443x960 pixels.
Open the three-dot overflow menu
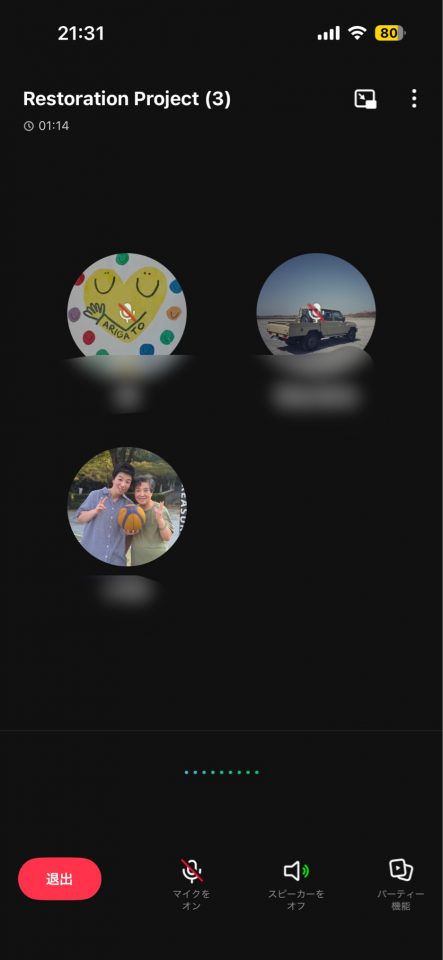coord(414,99)
